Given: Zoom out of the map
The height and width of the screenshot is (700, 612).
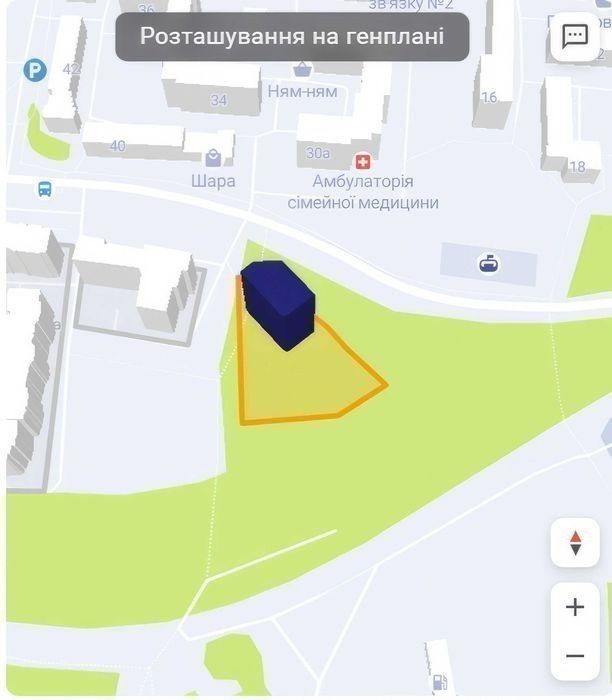Looking at the screenshot, I should 575,656.
